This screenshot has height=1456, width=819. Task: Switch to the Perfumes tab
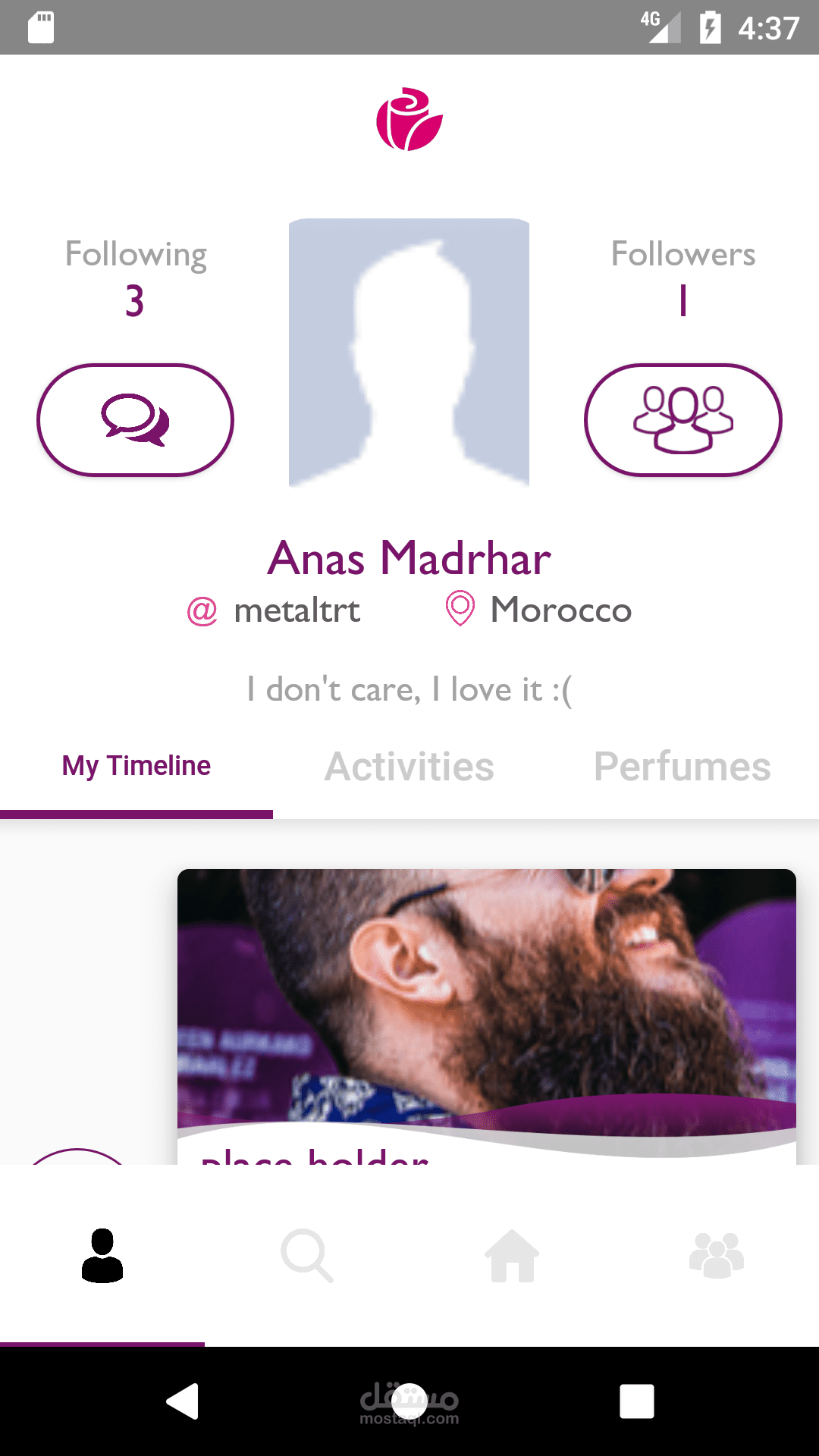682,766
